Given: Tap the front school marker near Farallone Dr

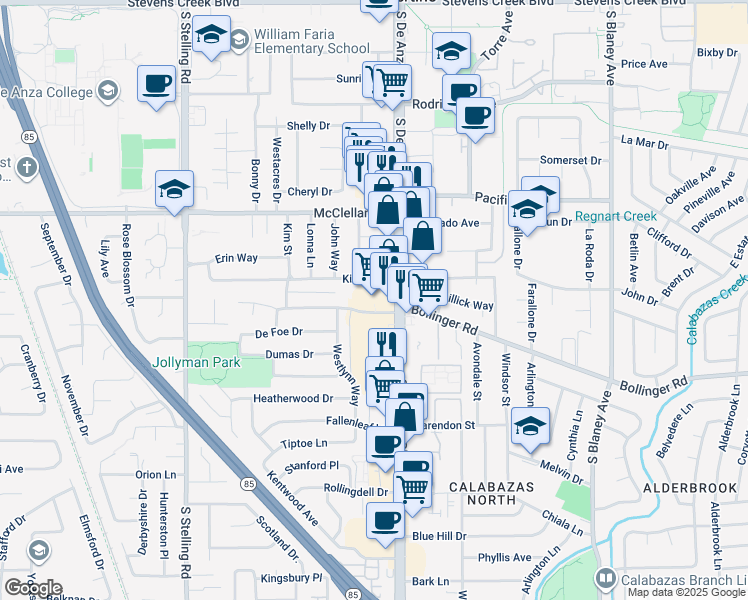Looking at the screenshot, I should [527, 209].
